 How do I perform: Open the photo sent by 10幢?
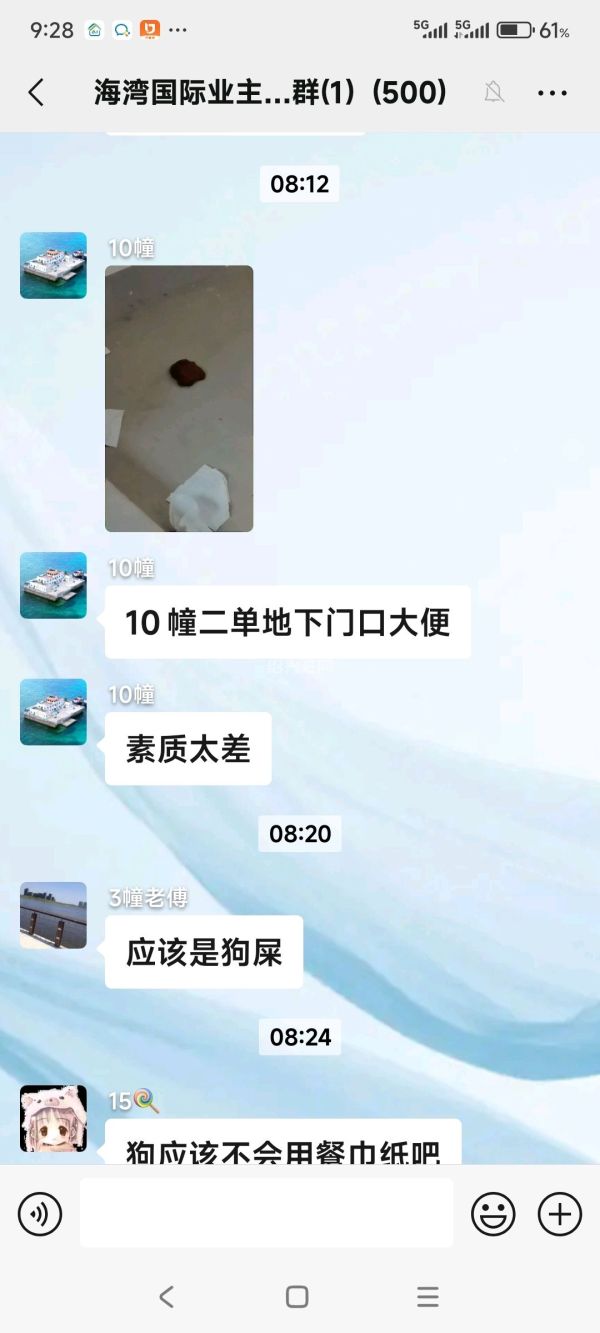coord(179,398)
